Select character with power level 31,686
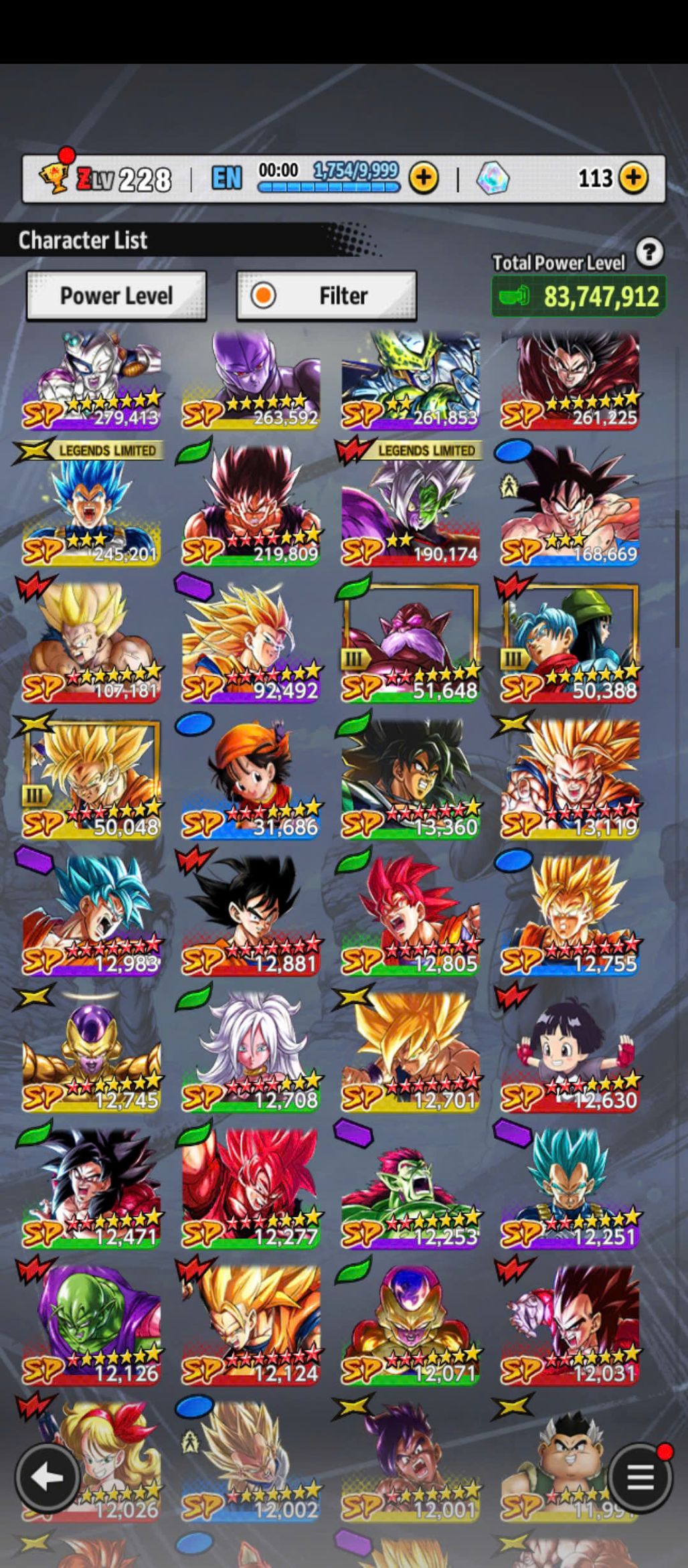Viewport: 688px width, 1568px height. [x=251, y=780]
